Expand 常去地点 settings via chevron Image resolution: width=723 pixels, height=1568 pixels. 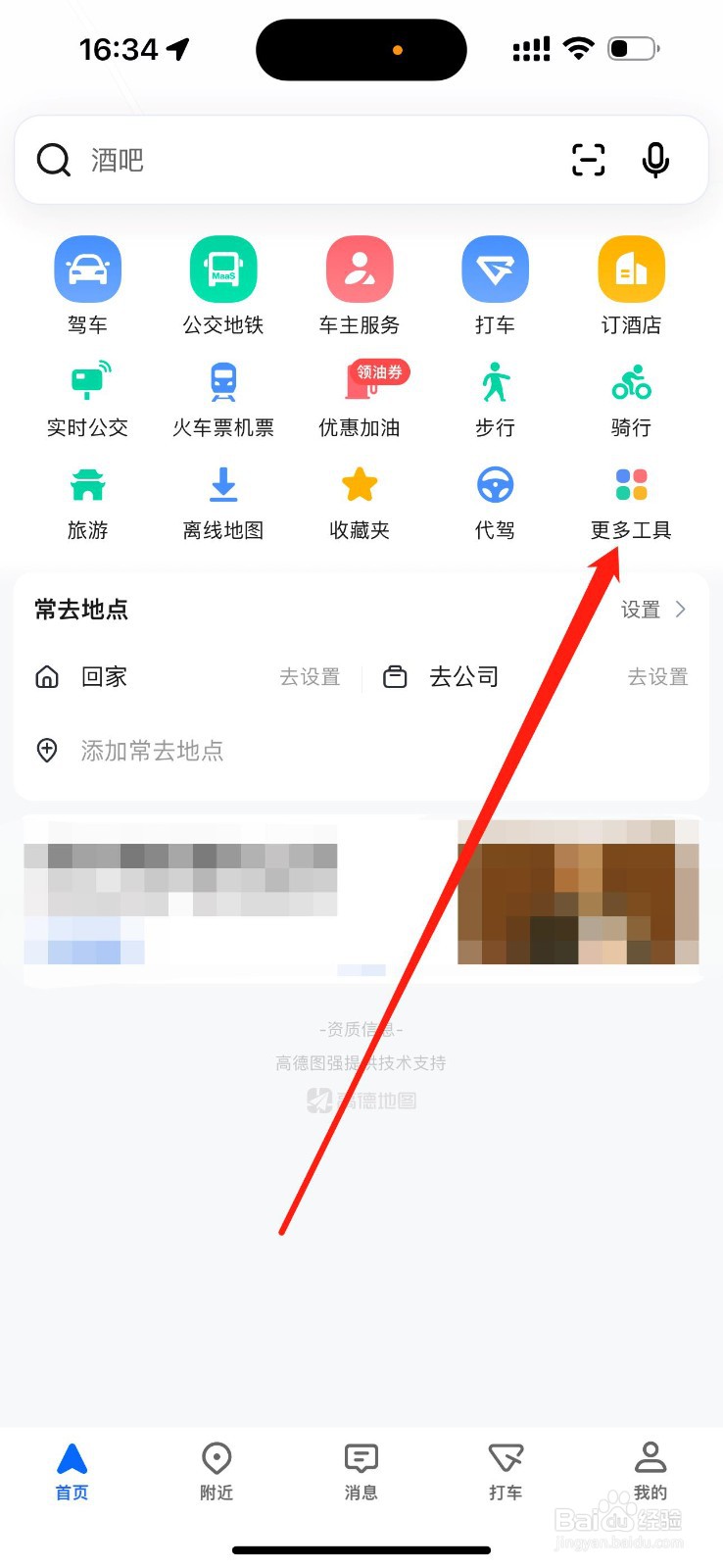click(x=654, y=610)
